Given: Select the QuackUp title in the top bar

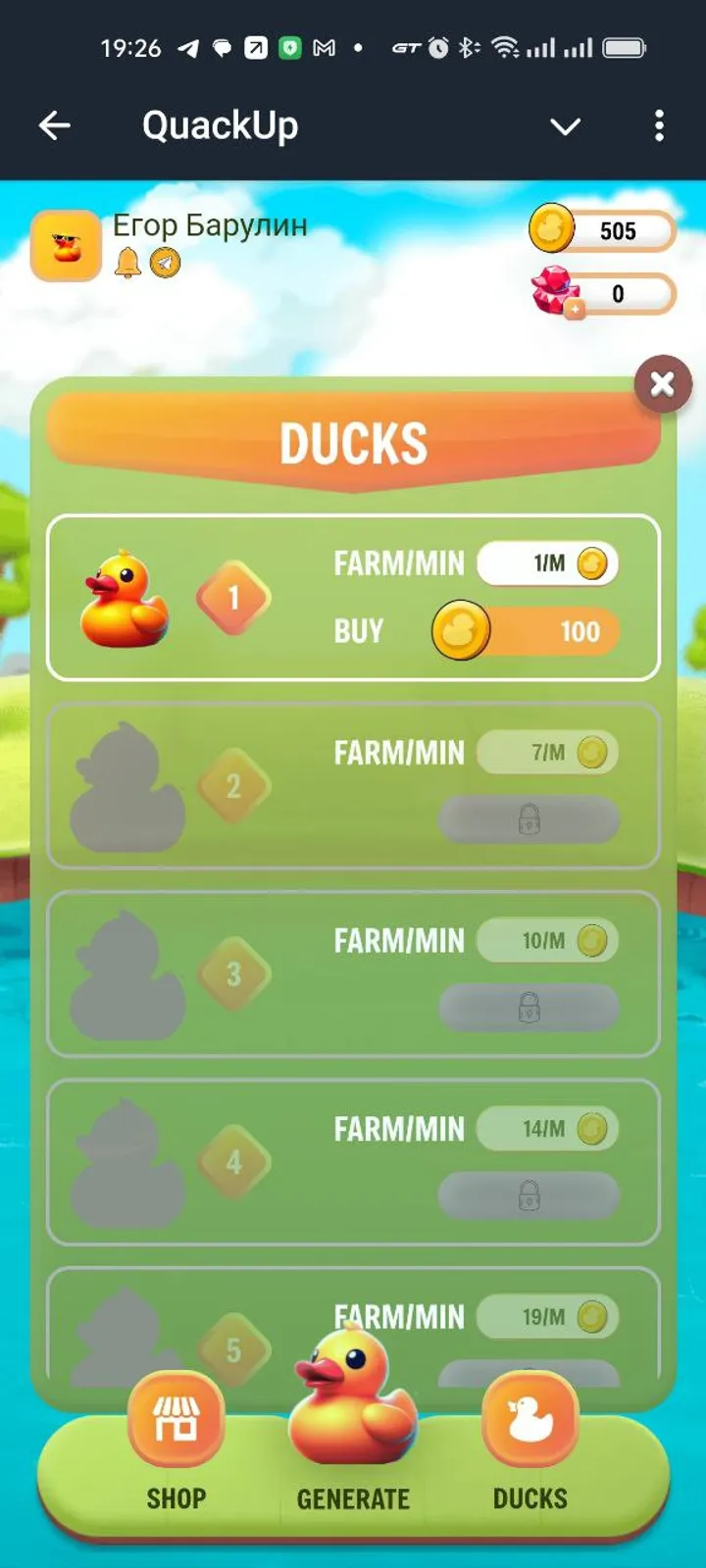Looking at the screenshot, I should pos(220,124).
